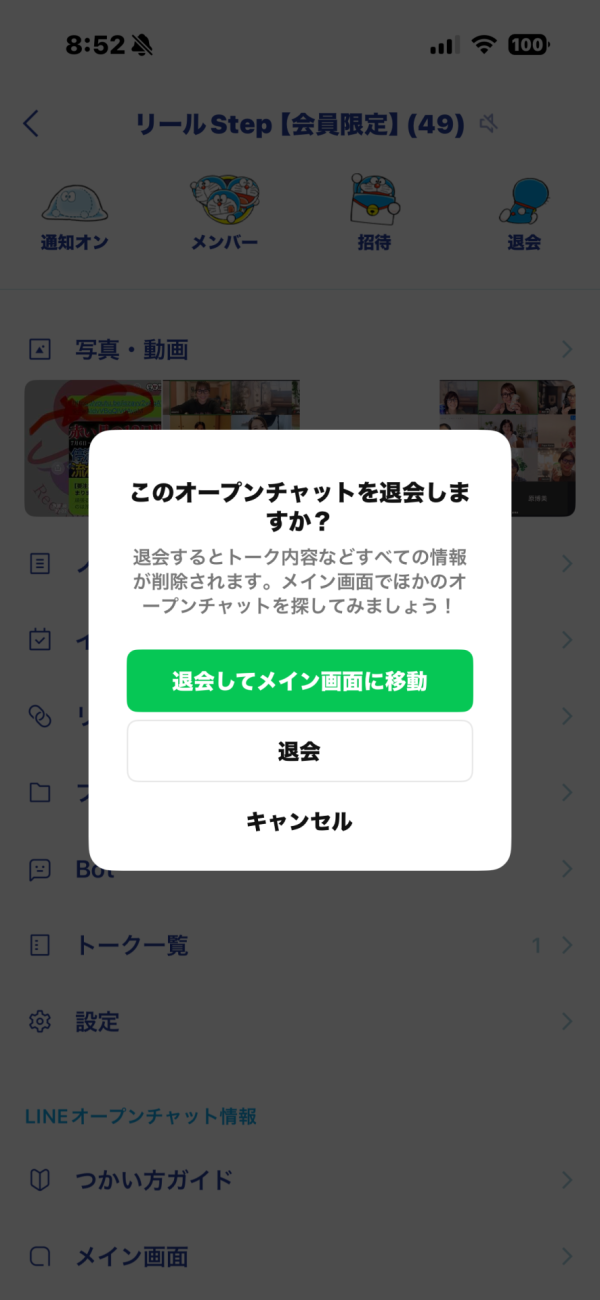
Task: Cancel the dialog with キャンセル
Action: point(299,822)
